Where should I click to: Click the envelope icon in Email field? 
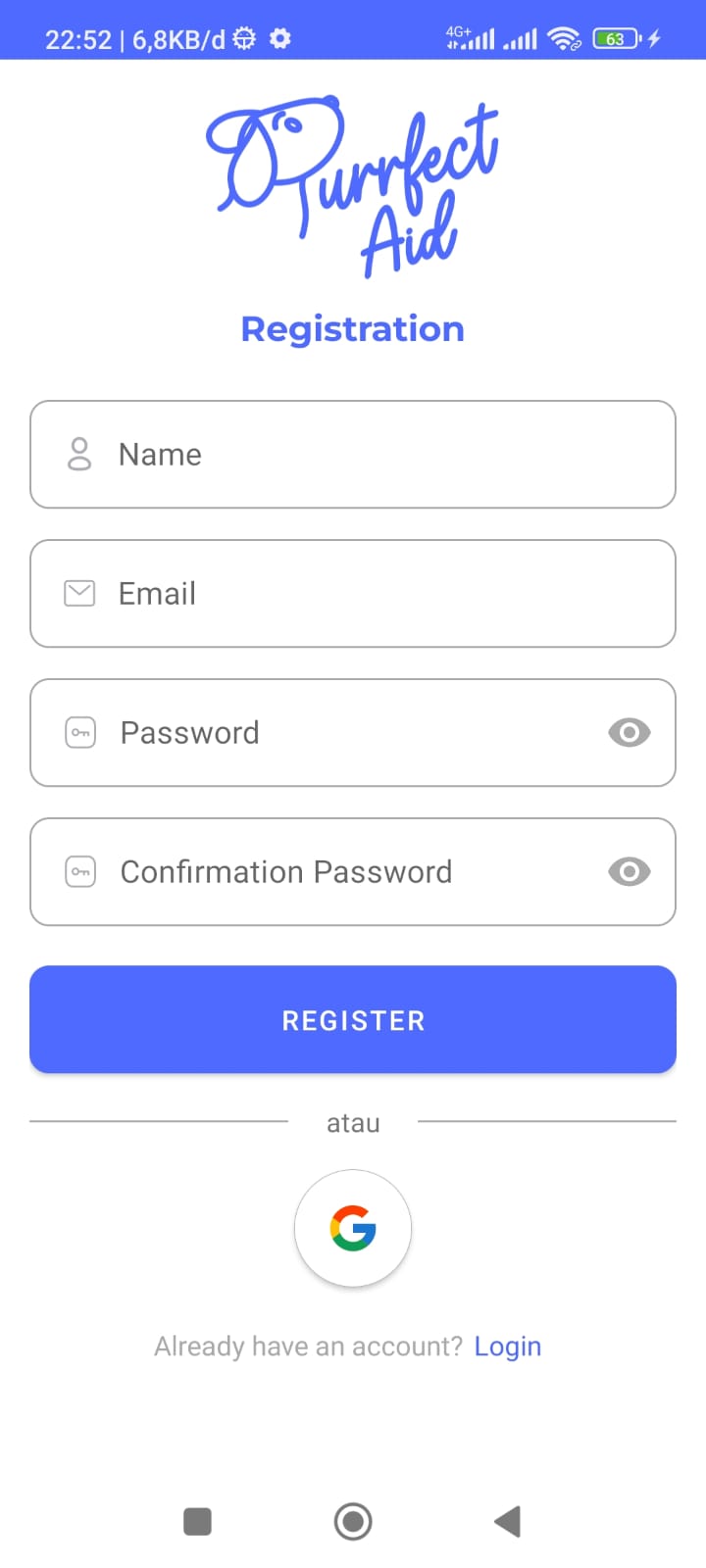(78, 593)
